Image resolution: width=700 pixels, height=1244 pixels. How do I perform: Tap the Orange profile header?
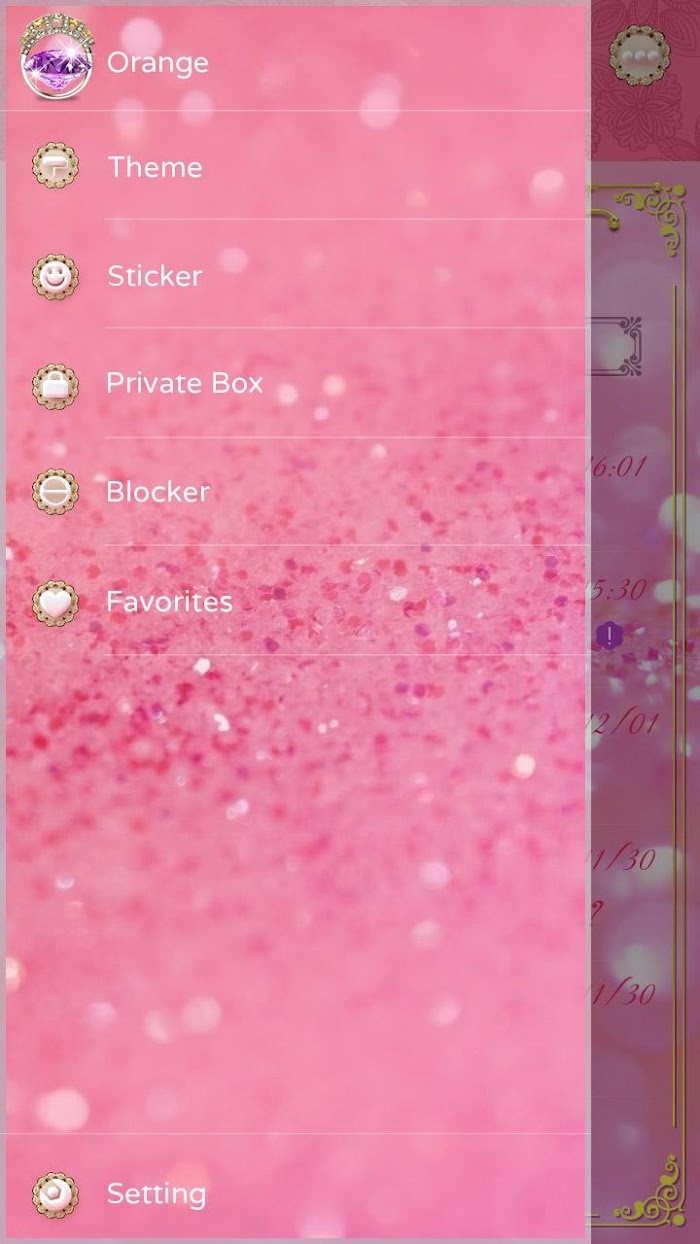[x=157, y=62]
